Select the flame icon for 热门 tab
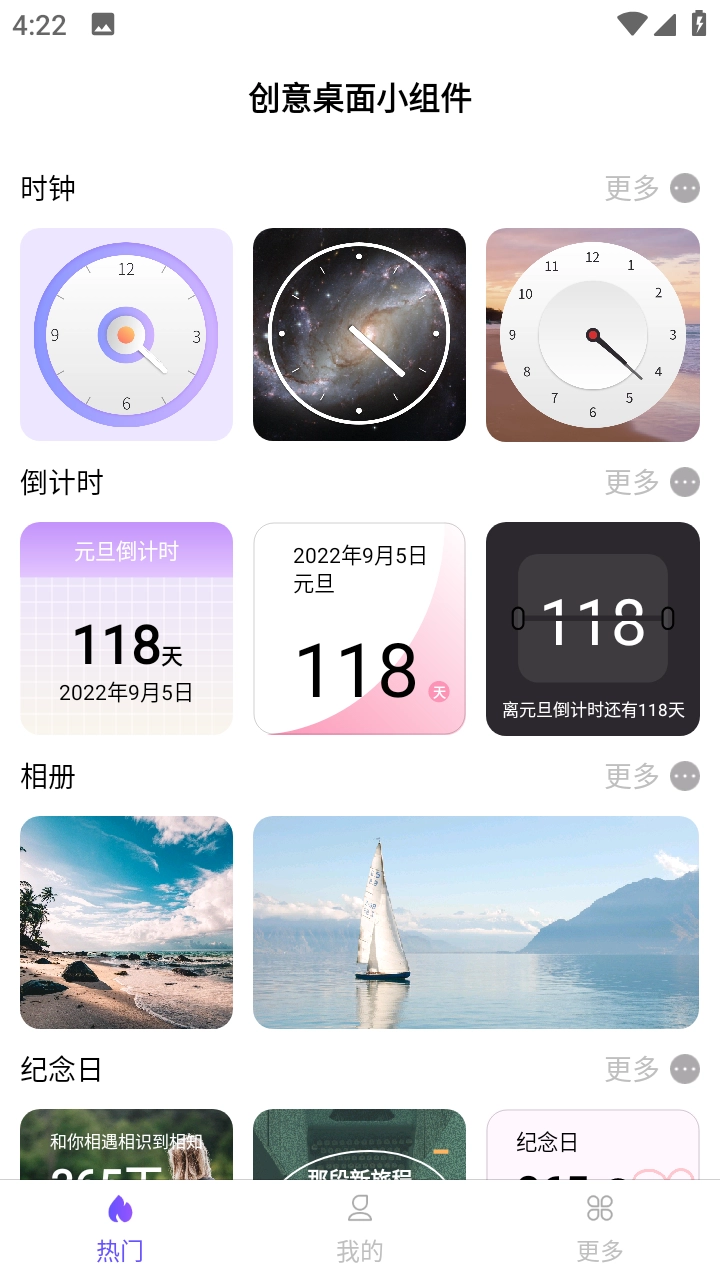This screenshot has width=720, height=1280. click(x=119, y=1207)
